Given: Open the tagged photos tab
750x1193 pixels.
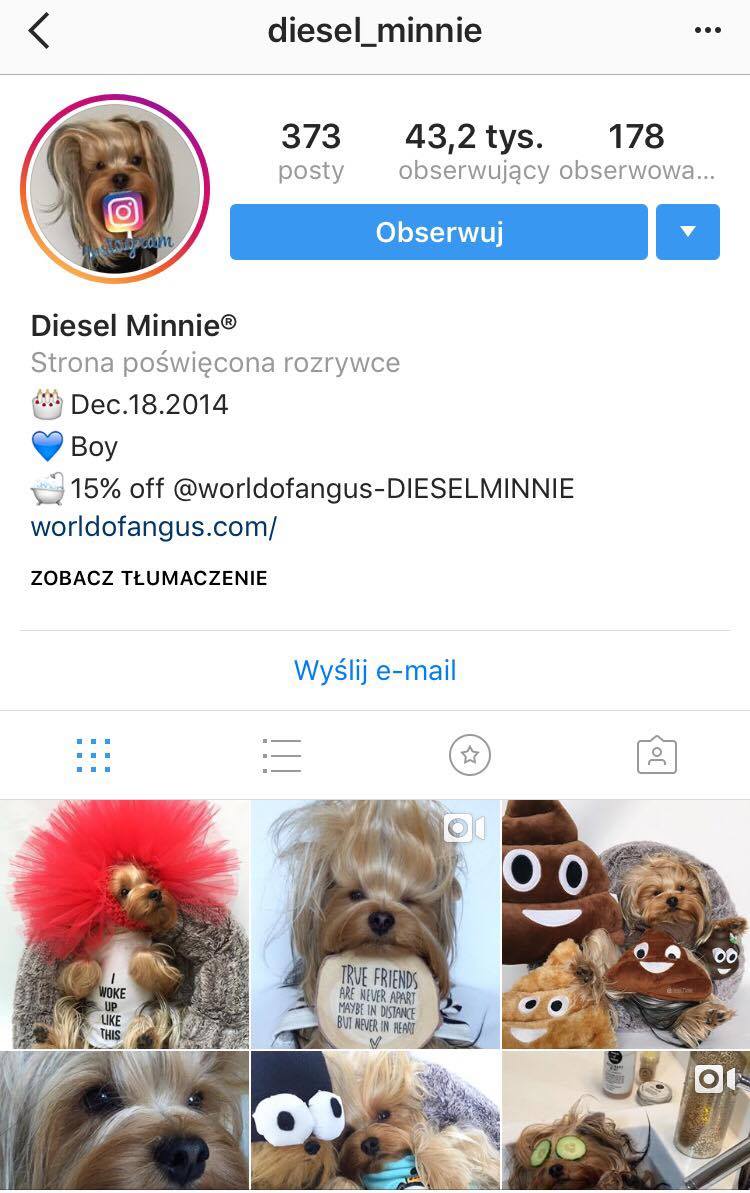Looking at the screenshot, I should pyautogui.click(x=657, y=755).
